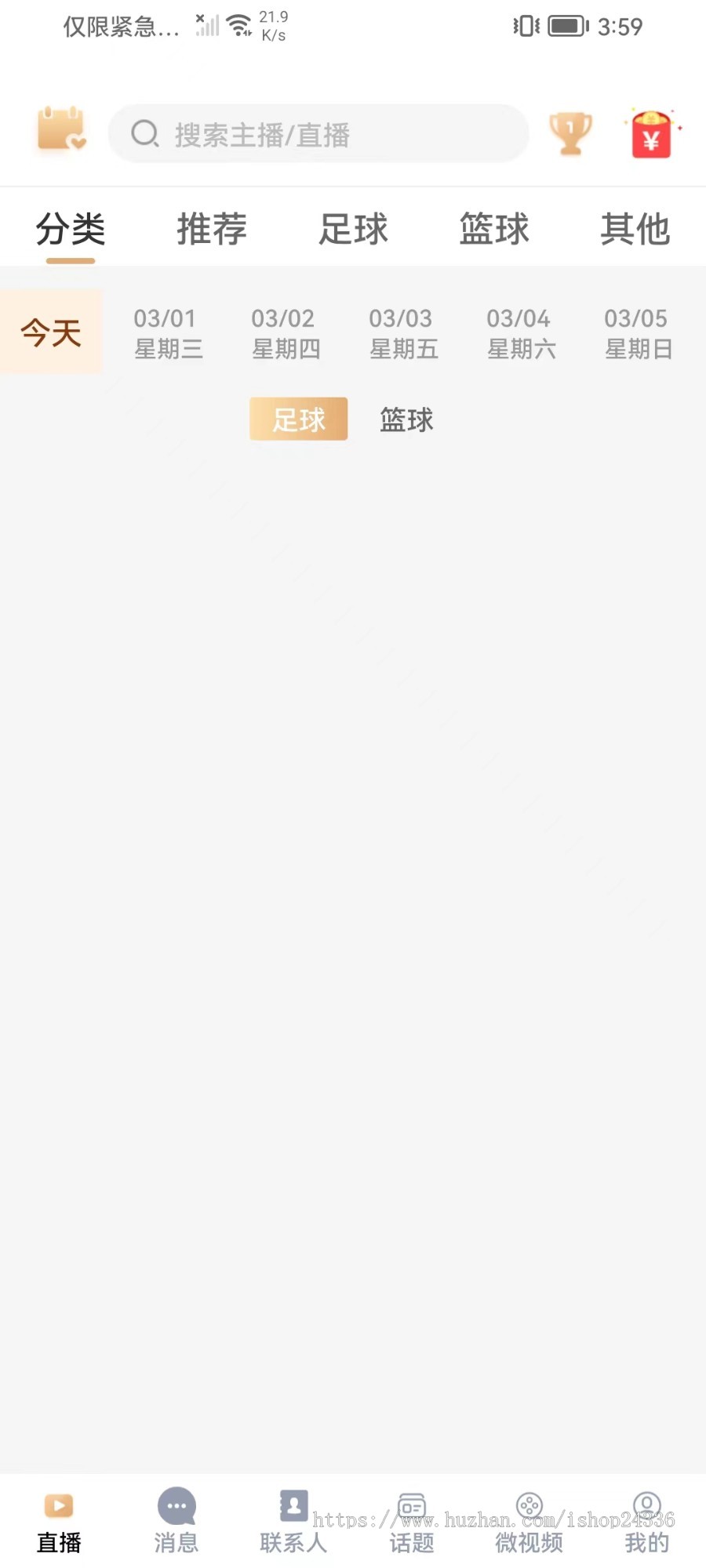Open the 联系人 bottom tab
The height and width of the screenshot is (1568, 706).
[293, 1521]
